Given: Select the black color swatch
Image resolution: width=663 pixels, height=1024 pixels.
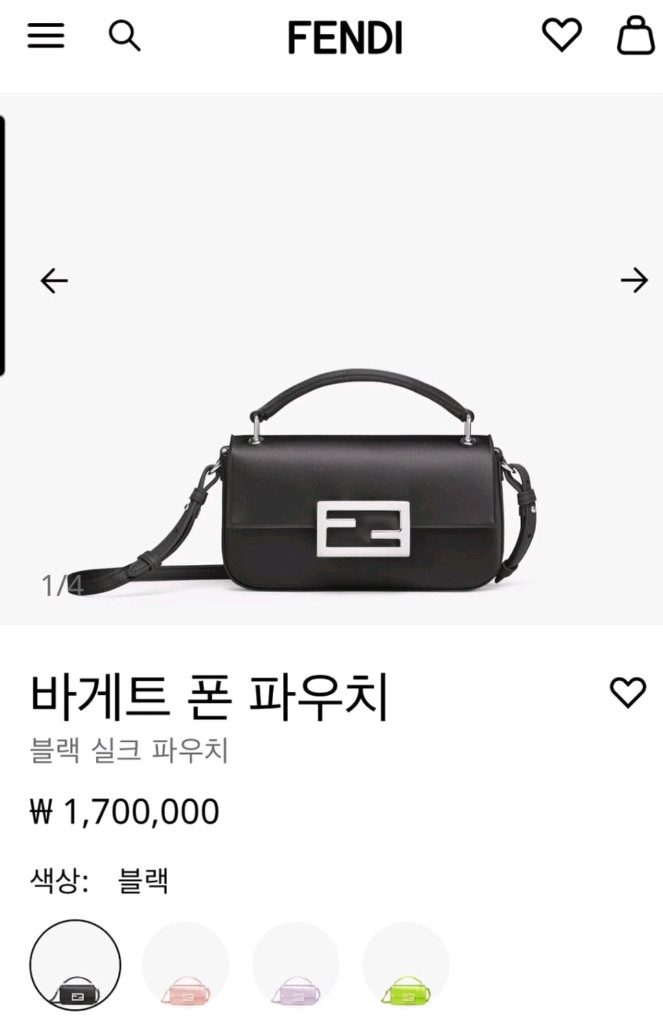Looking at the screenshot, I should pyautogui.click(x=76, y=966).
